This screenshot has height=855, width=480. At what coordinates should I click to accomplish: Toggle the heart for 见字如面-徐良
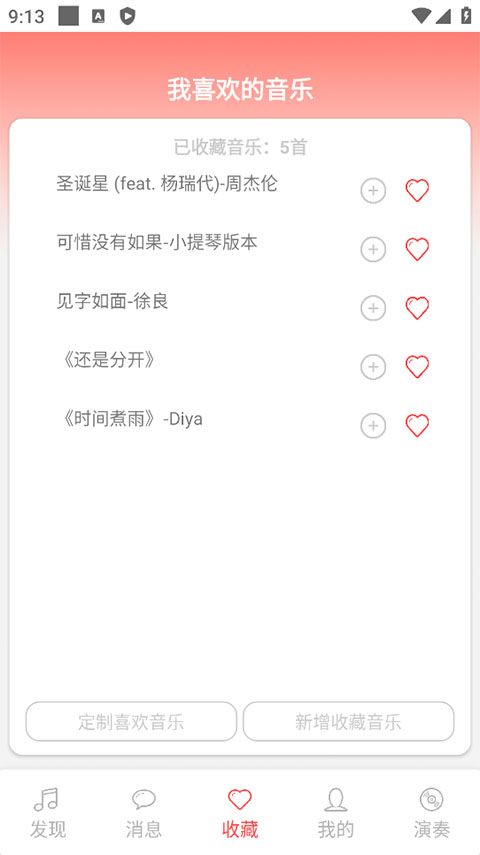pyautogui.click(x=417, y=309)
